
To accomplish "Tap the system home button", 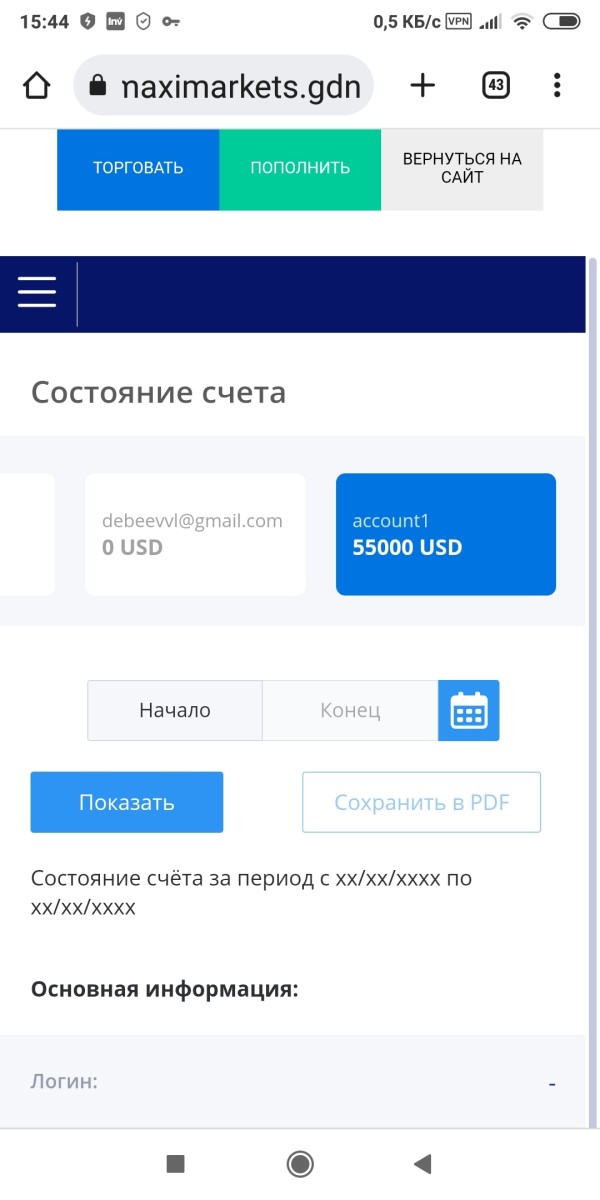I will tap(300, 1163).
